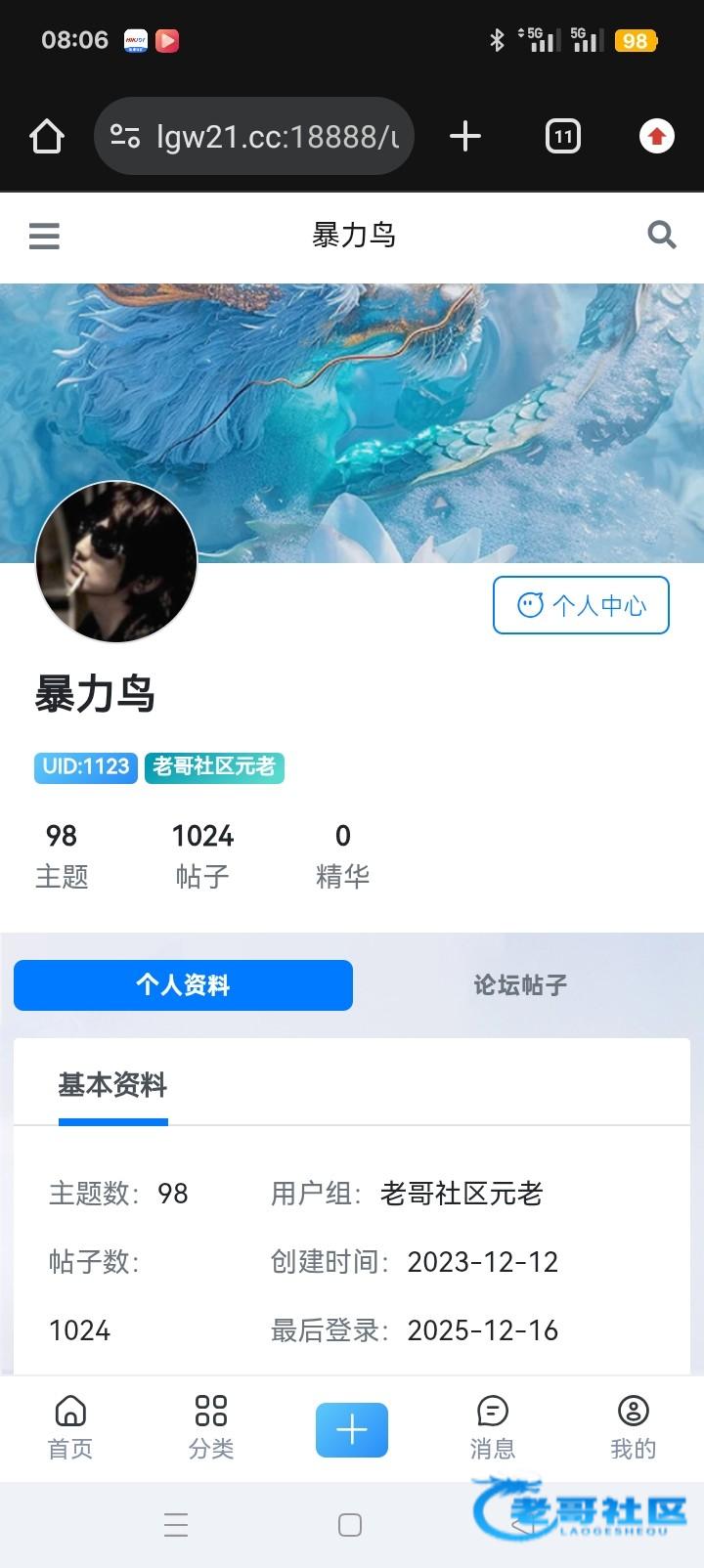The height and width of the screenshot is (1568, 704).
Task: View 暴力鸟's profile avatar
Action: click(x=116, y=562)
